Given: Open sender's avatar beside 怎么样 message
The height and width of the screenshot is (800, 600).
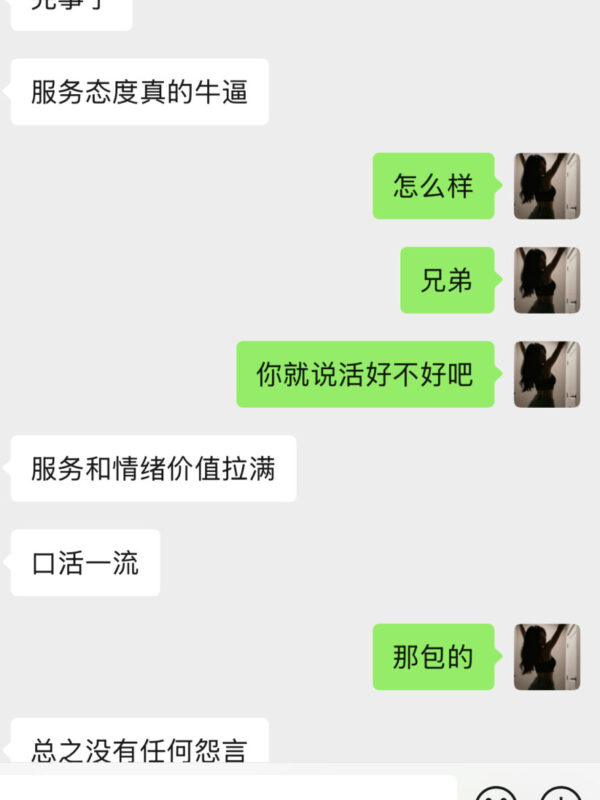Looking at the screenshot, I should [x=547, y=186].
